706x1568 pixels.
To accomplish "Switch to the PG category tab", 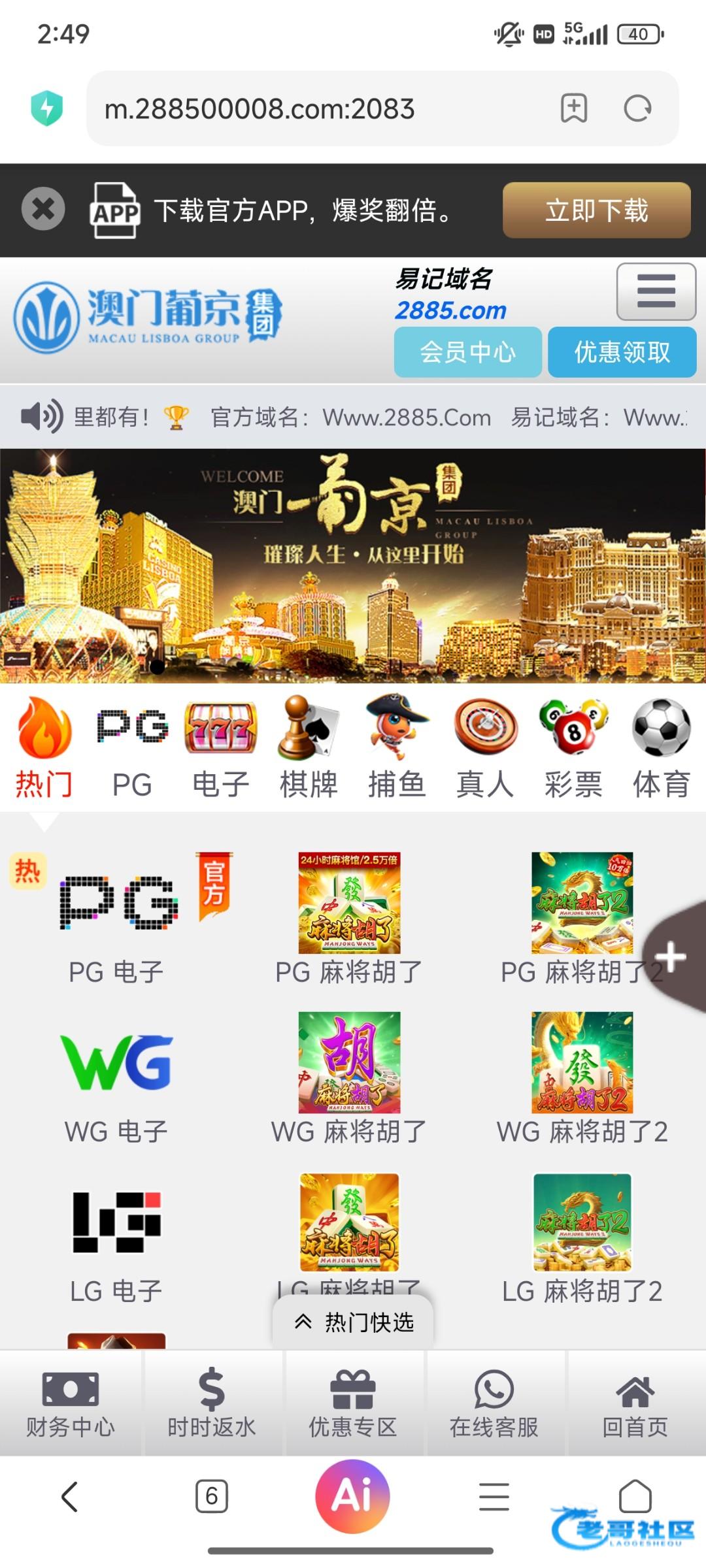I will (132, 748).
